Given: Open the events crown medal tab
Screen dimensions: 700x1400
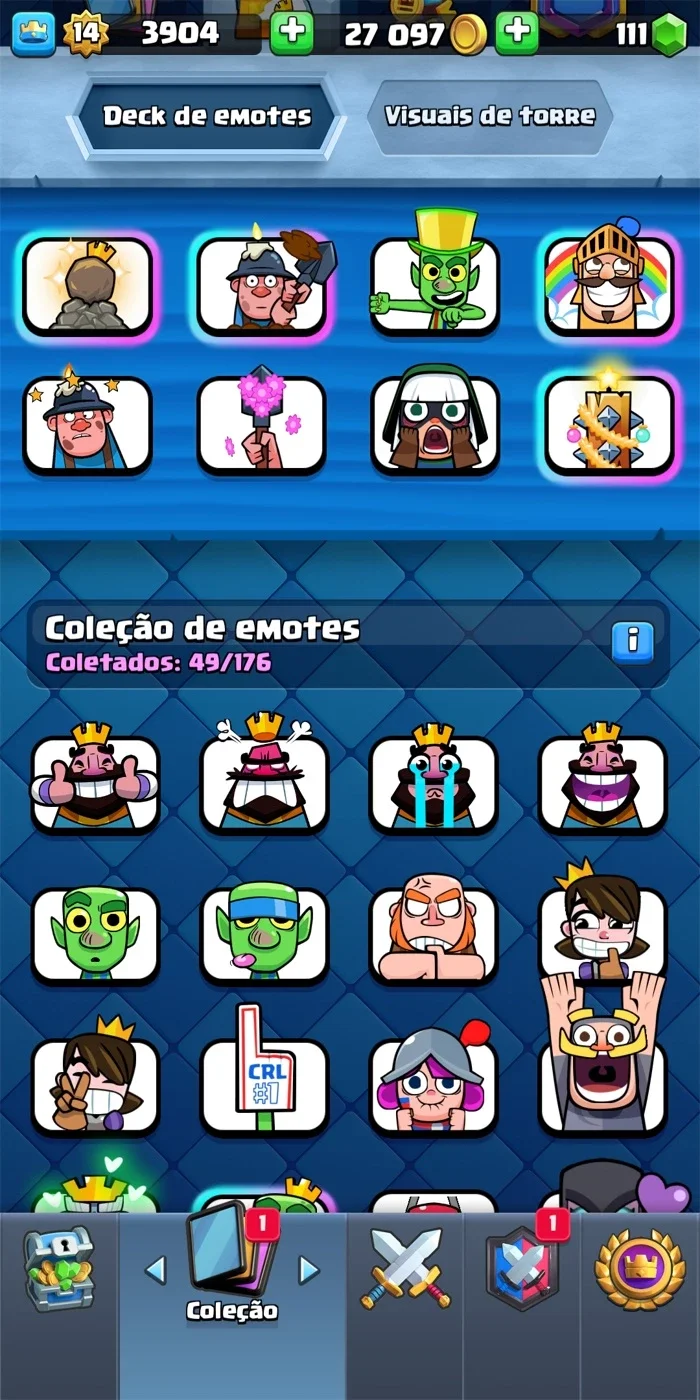Looking at the screenshot, I should tap(640, 1270).
